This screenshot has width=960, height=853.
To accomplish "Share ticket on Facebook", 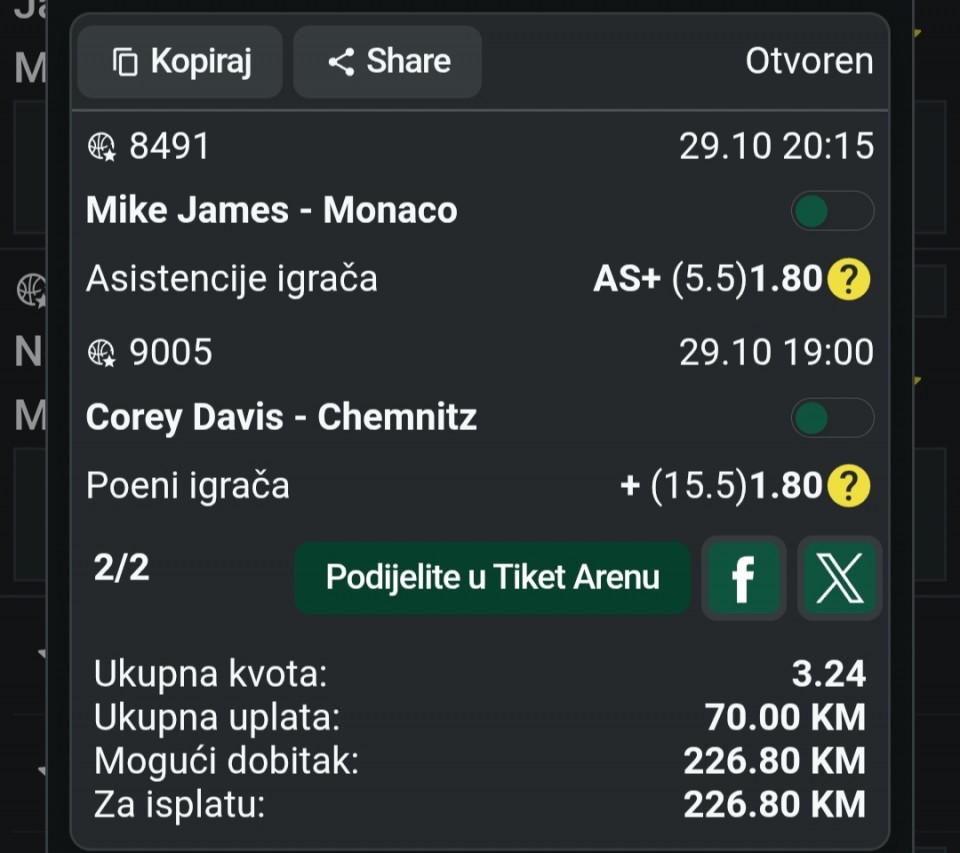I will (x=743, y=578).
